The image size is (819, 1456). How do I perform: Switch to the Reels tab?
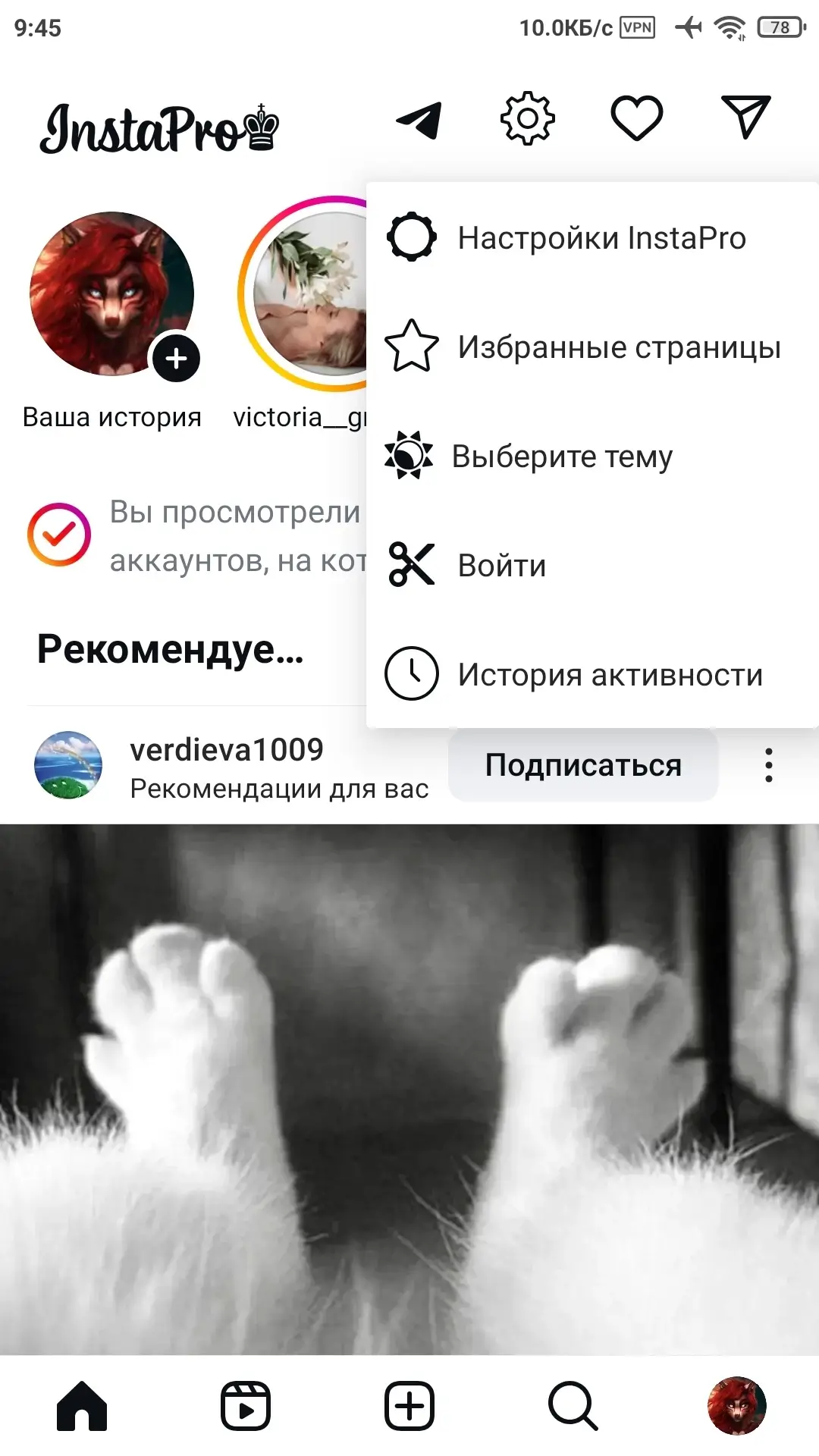click(x=246, y=1407)
